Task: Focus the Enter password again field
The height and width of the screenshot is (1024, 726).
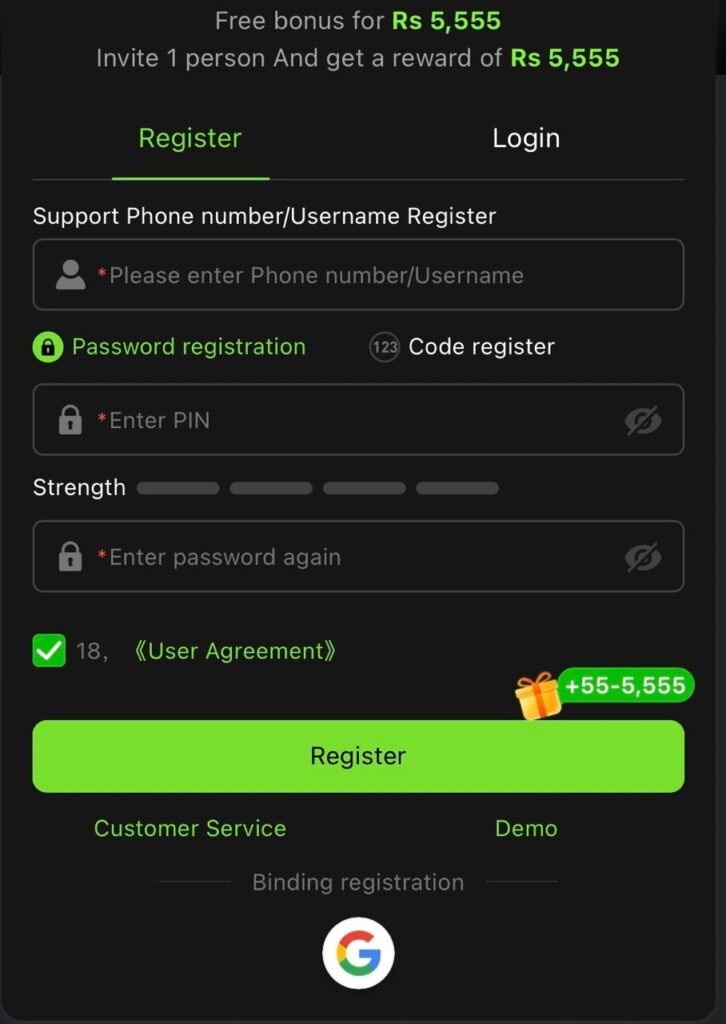Action: pos(340,557)
